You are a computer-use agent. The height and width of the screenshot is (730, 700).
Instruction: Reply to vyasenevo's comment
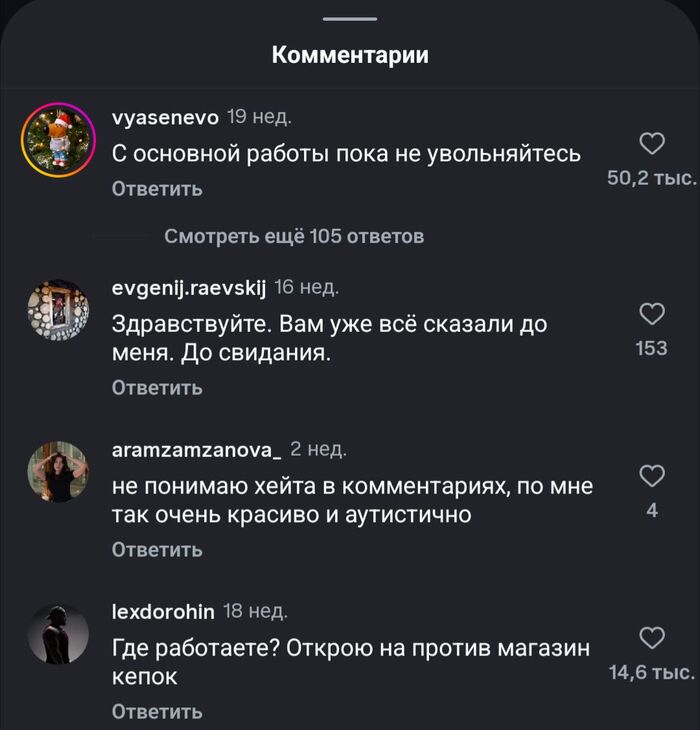(x=157, y=189)
